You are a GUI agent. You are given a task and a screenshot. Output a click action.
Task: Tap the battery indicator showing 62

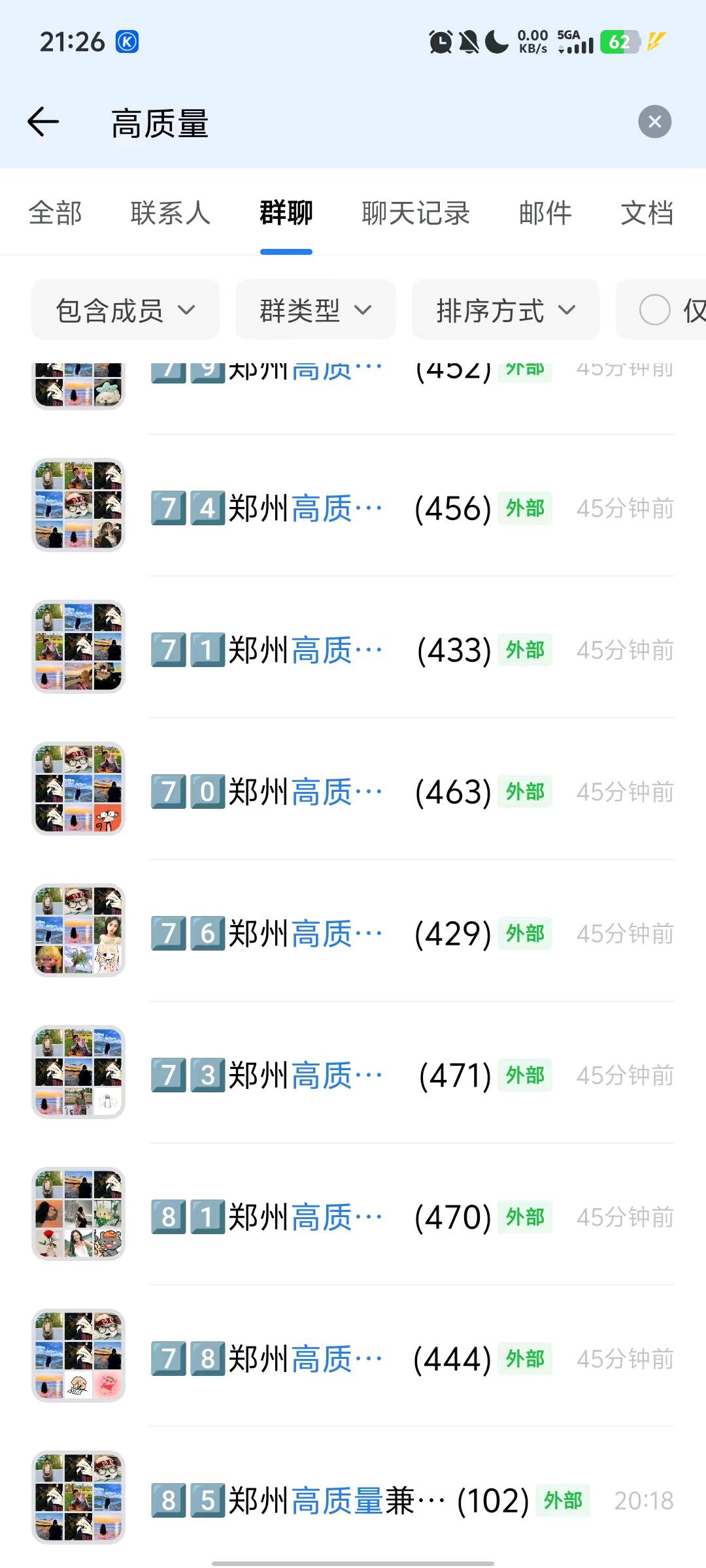pyautogui.click(x=618, y=42)
